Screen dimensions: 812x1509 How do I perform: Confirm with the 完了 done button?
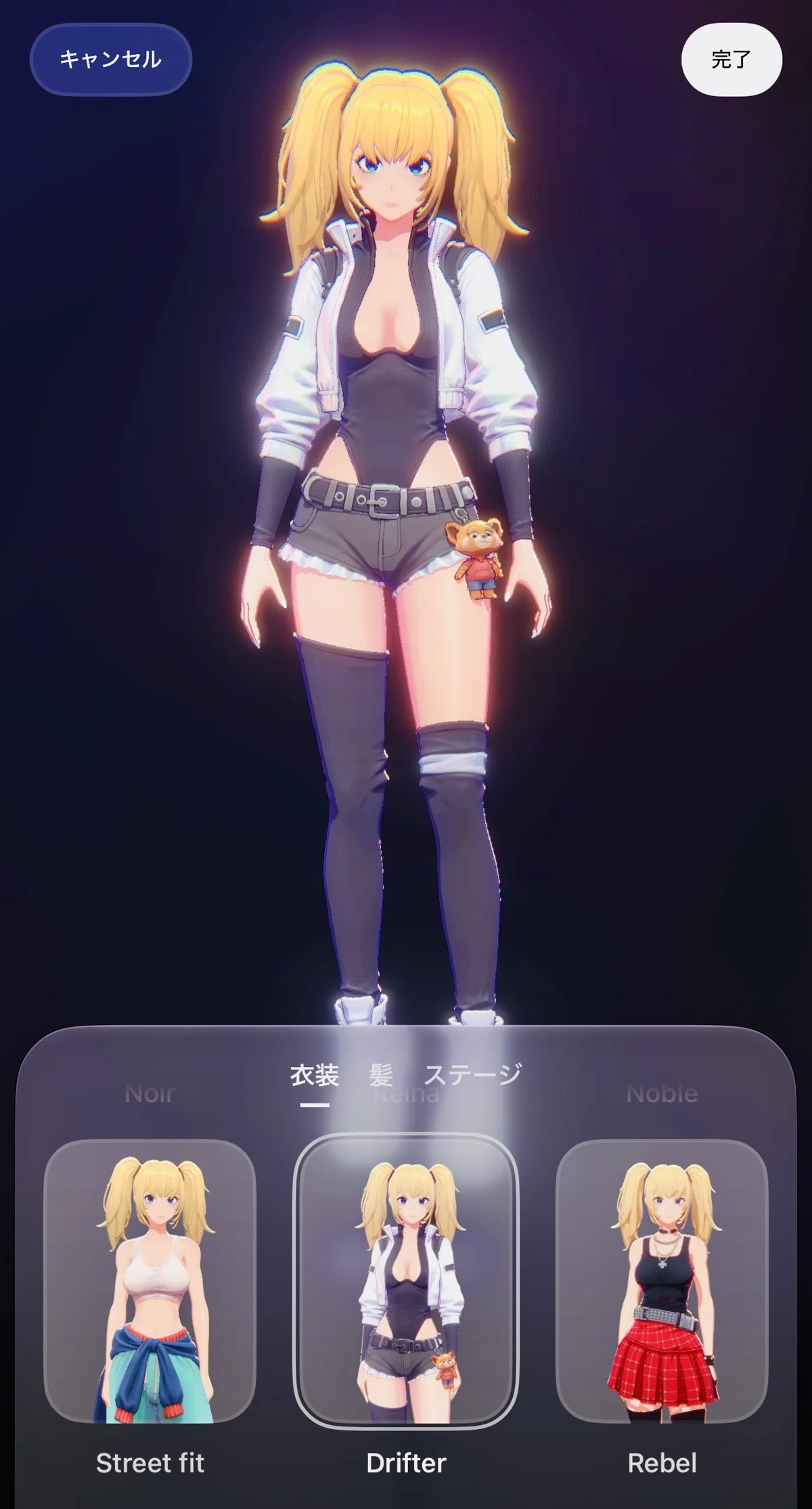coord(731,60)
